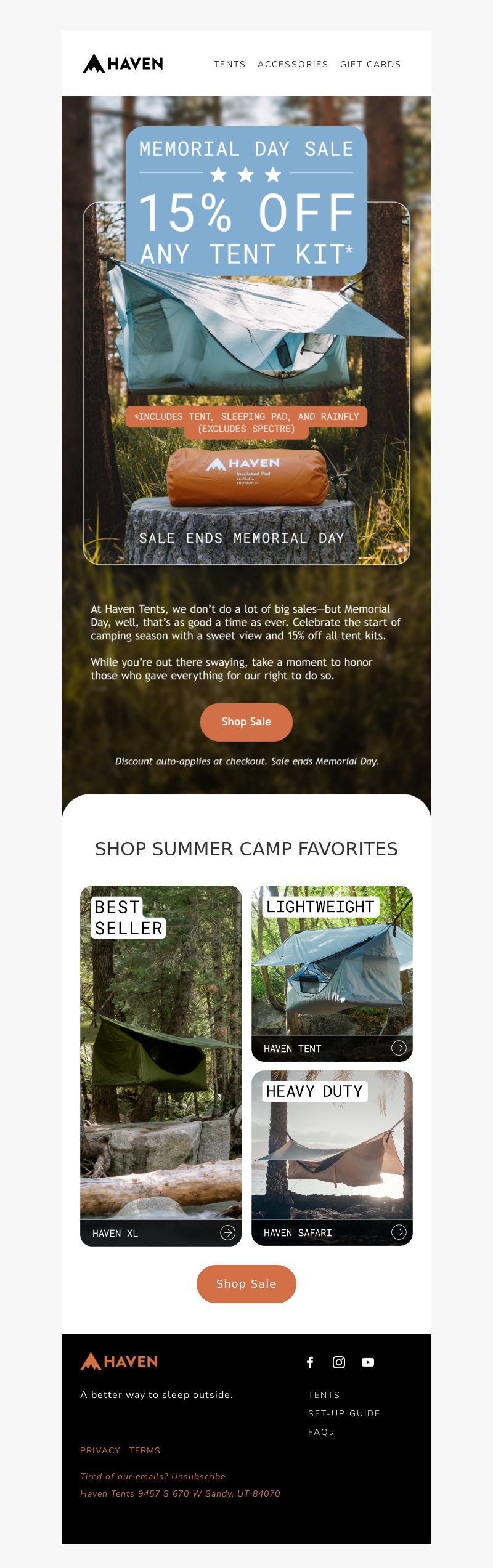The width and height of the screenshot is (493, 1568).
Task: Tap the Shop Sale button under the discount text
Action: (x=246, y=722)
